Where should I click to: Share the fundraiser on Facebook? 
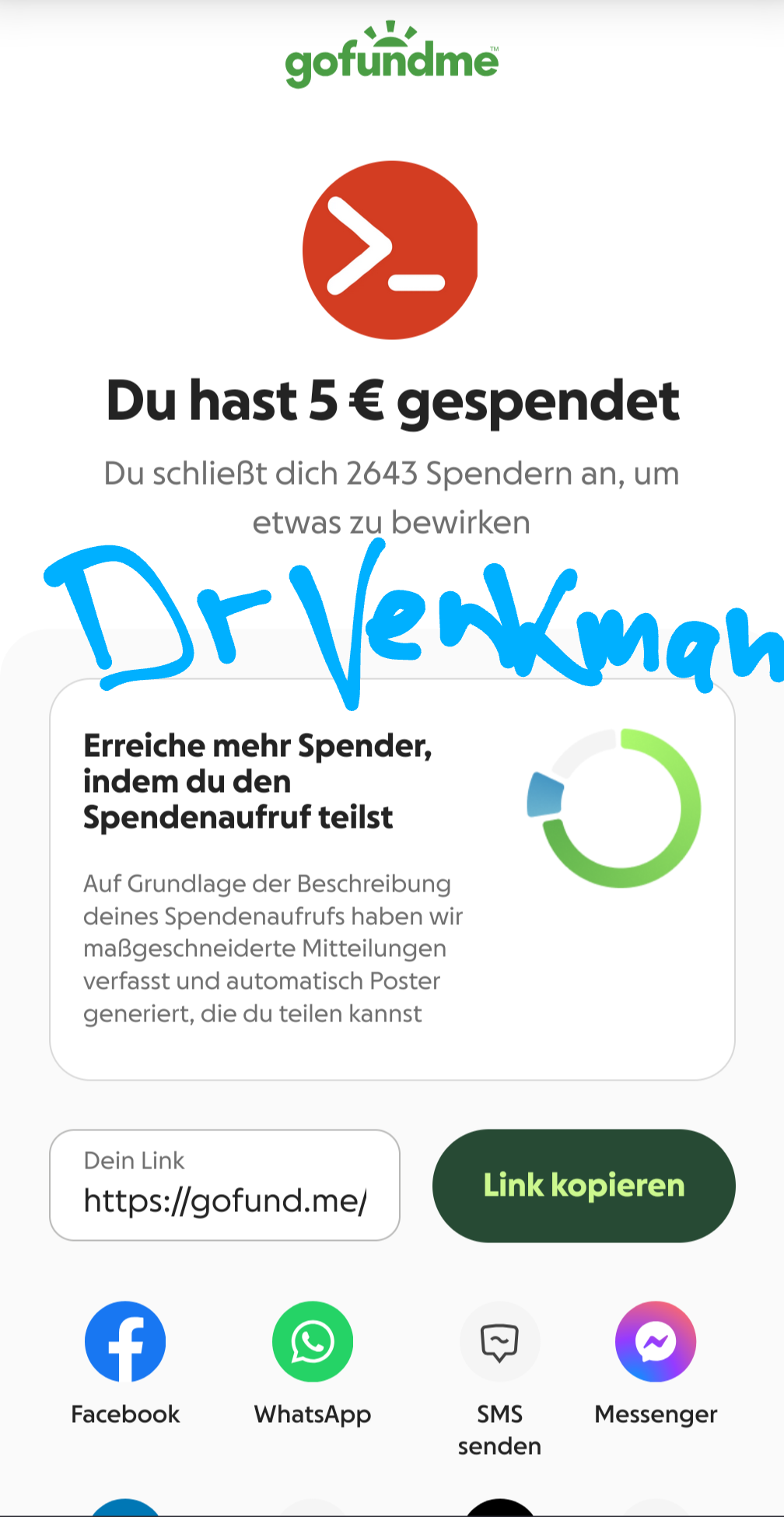click(125, 1342)
